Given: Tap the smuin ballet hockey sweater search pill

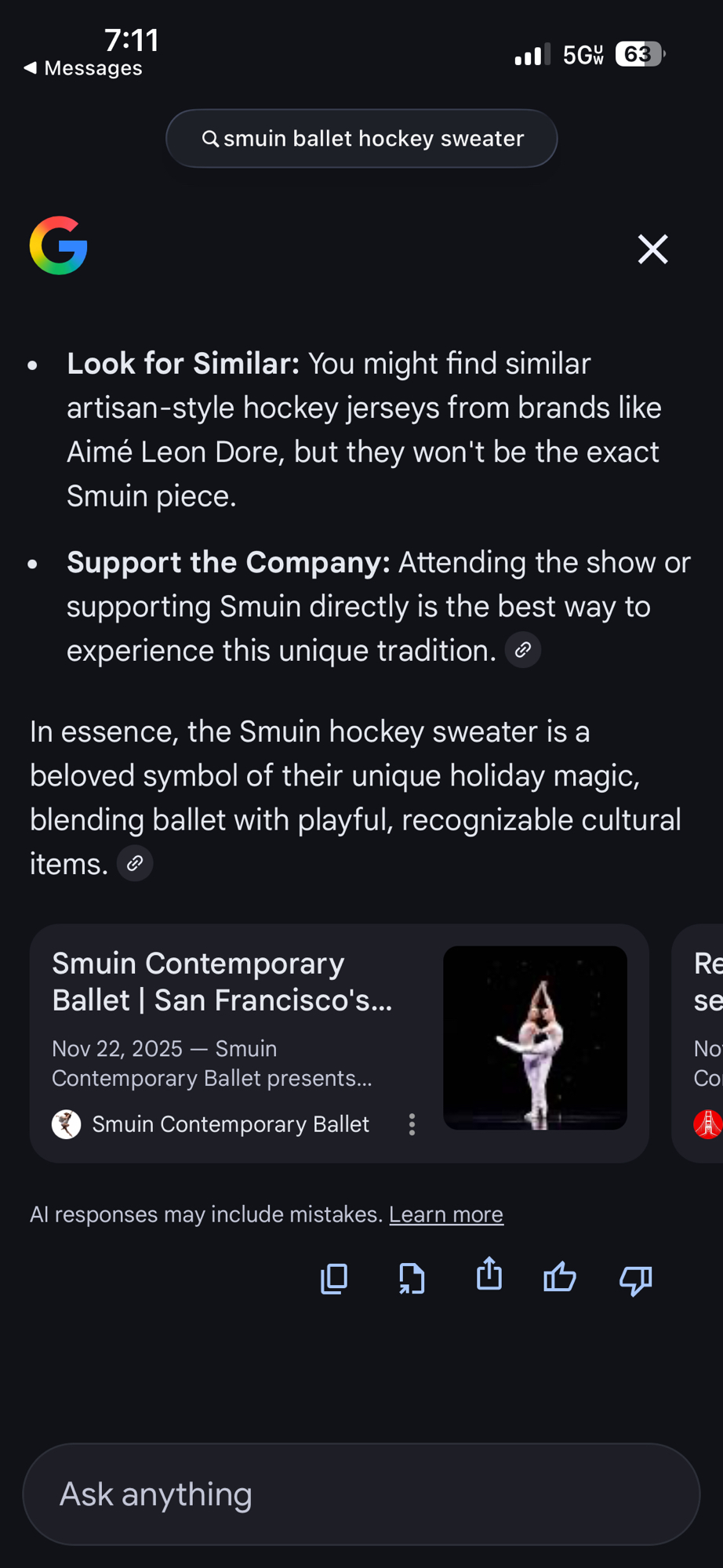Looking at the screenshot, I should pyautogui.click(x=361, y=139).
